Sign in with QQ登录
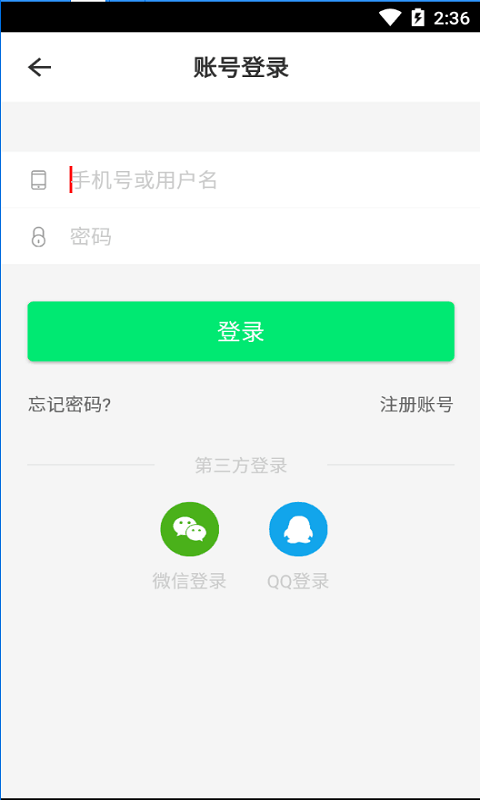 click(298, 545)
